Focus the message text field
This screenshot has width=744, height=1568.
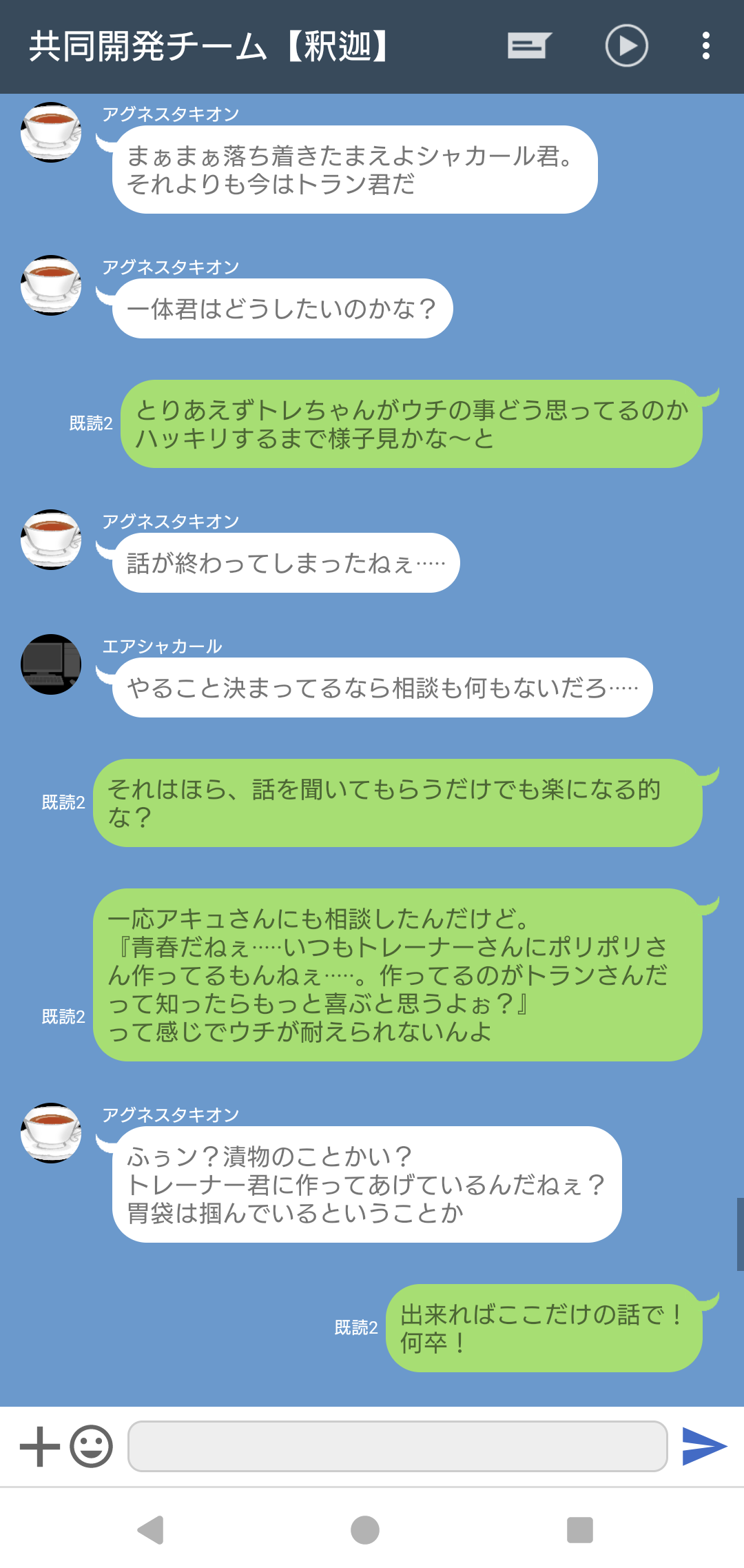(397, 1446)
